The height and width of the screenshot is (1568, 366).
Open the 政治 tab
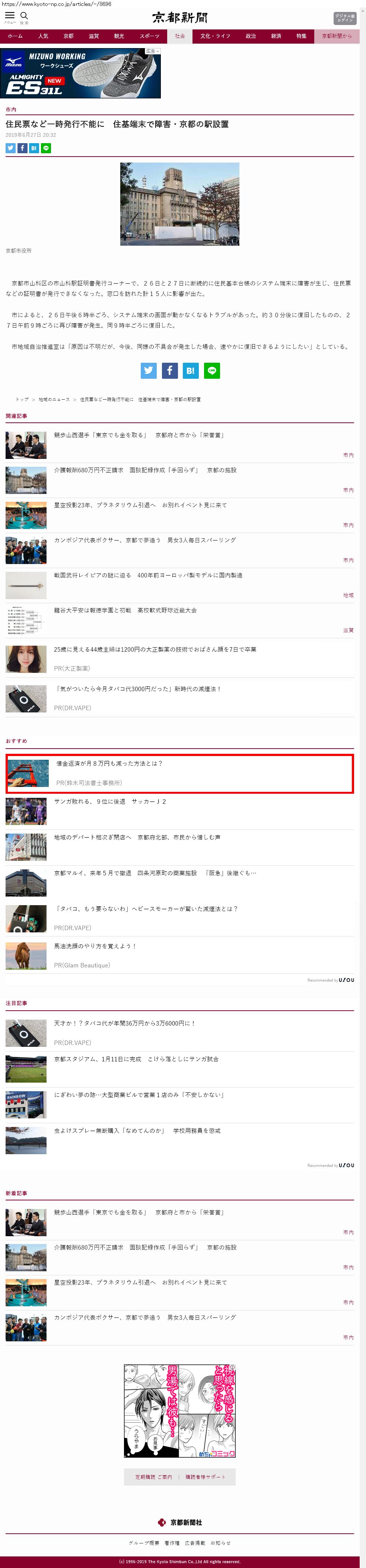tap(251, 36)
